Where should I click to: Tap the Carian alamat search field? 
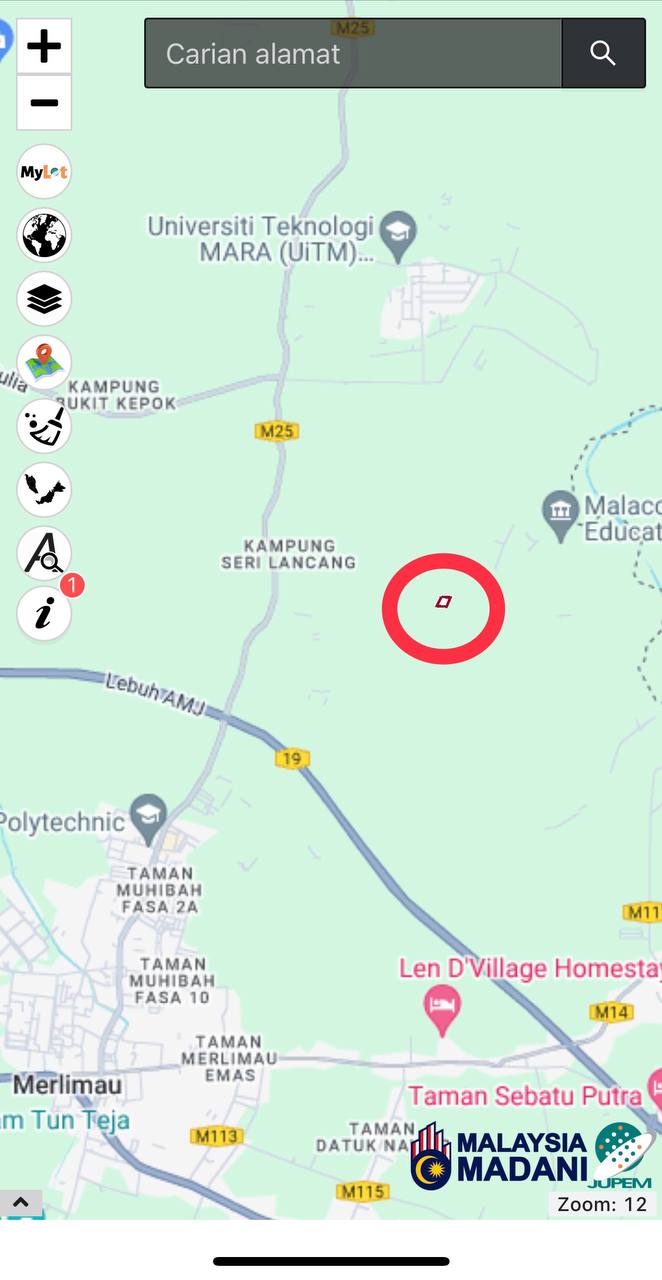(x=353, y=54)
